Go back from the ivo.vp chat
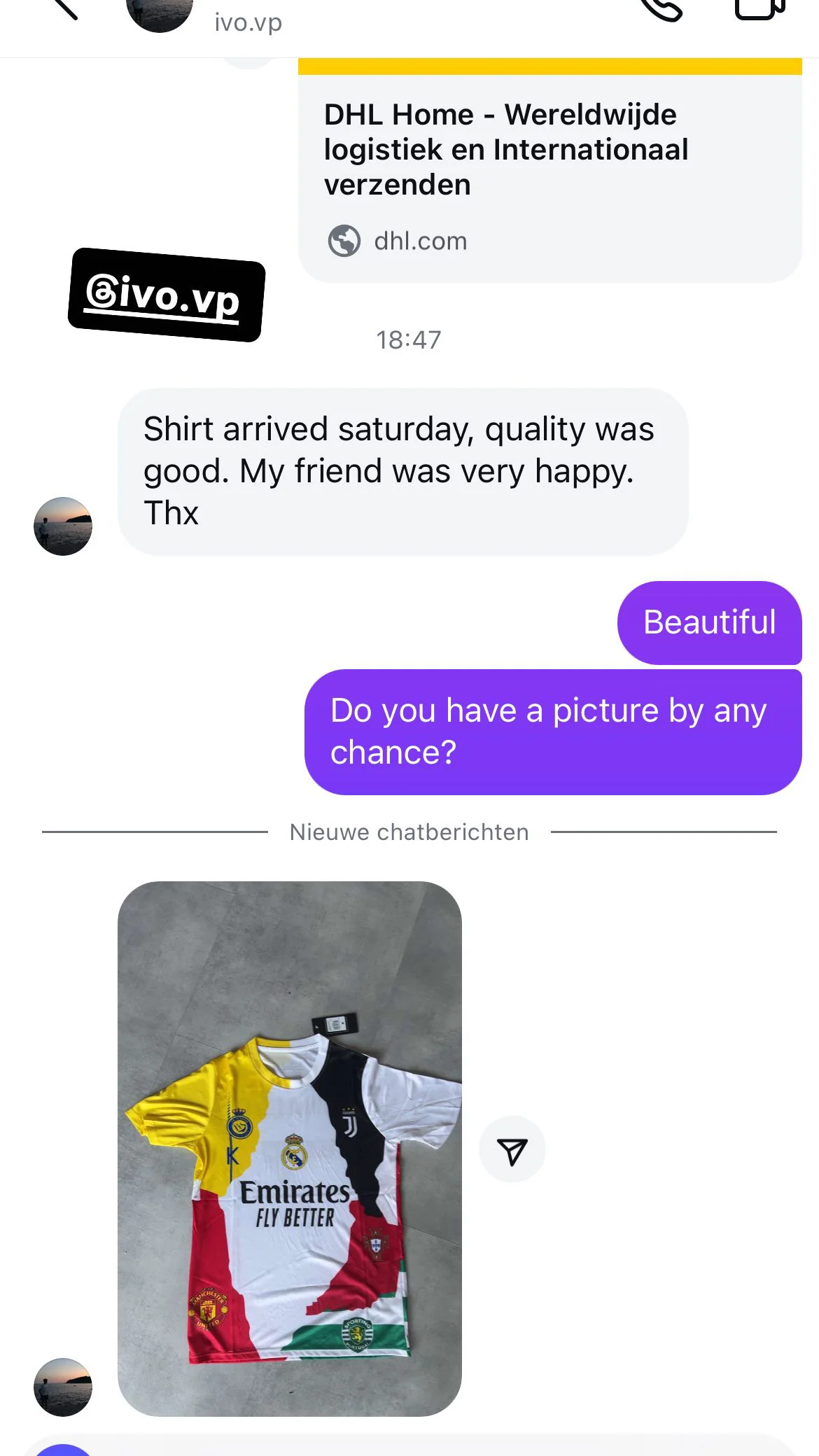 point(64,8)
